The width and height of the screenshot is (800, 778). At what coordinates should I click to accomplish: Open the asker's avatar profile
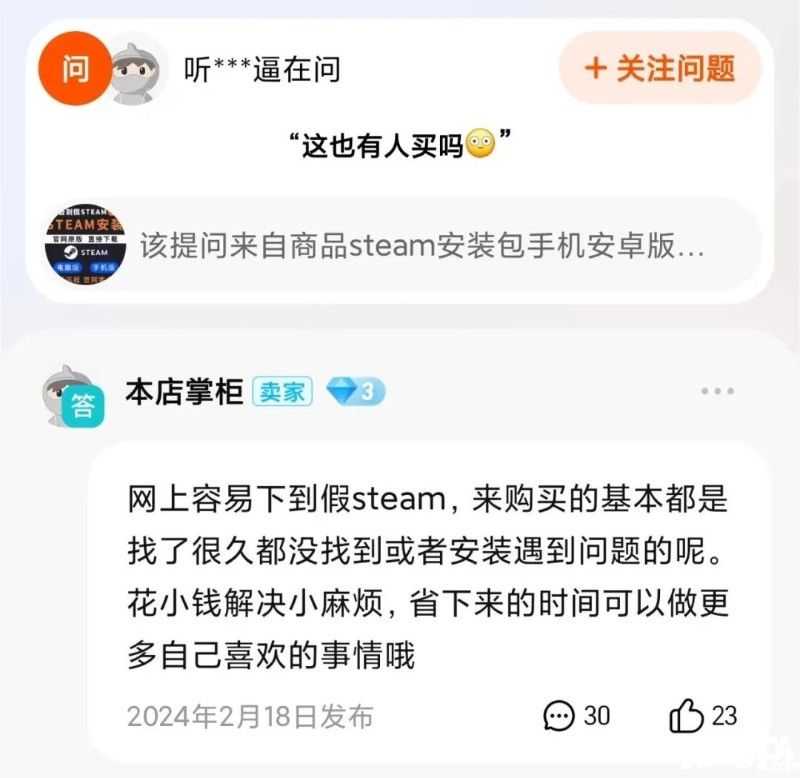point(136,73)
